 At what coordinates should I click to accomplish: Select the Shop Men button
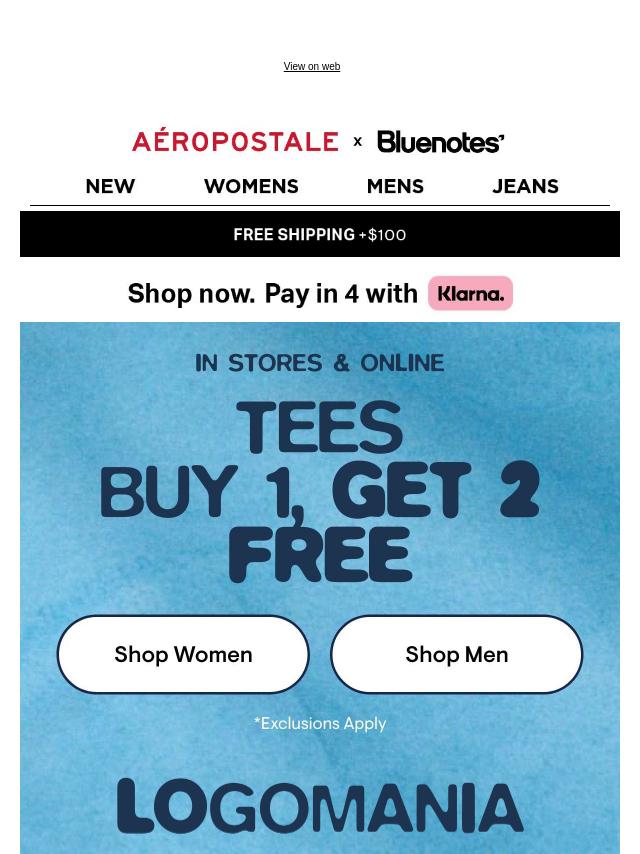coord(456,654)
